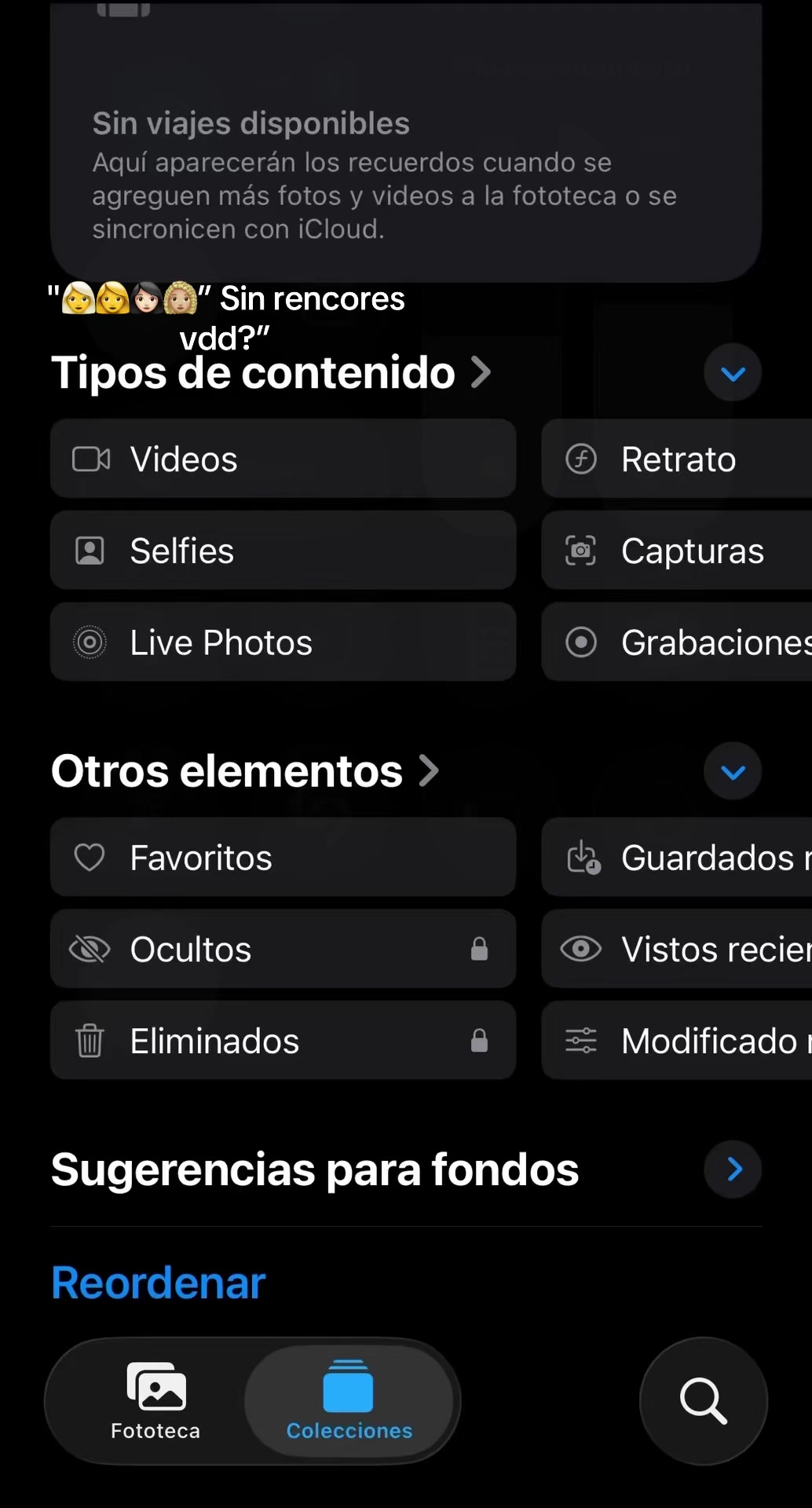Open the Eliminados album
This screenshot has height=1508, width=812.
coord(283,1041)
